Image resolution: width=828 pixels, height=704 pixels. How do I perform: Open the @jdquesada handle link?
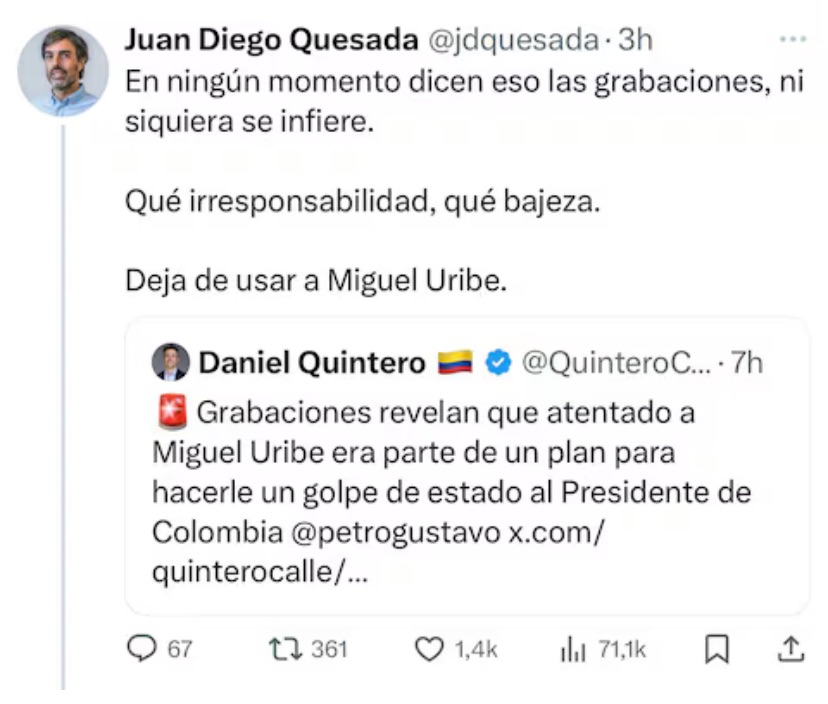514,40
